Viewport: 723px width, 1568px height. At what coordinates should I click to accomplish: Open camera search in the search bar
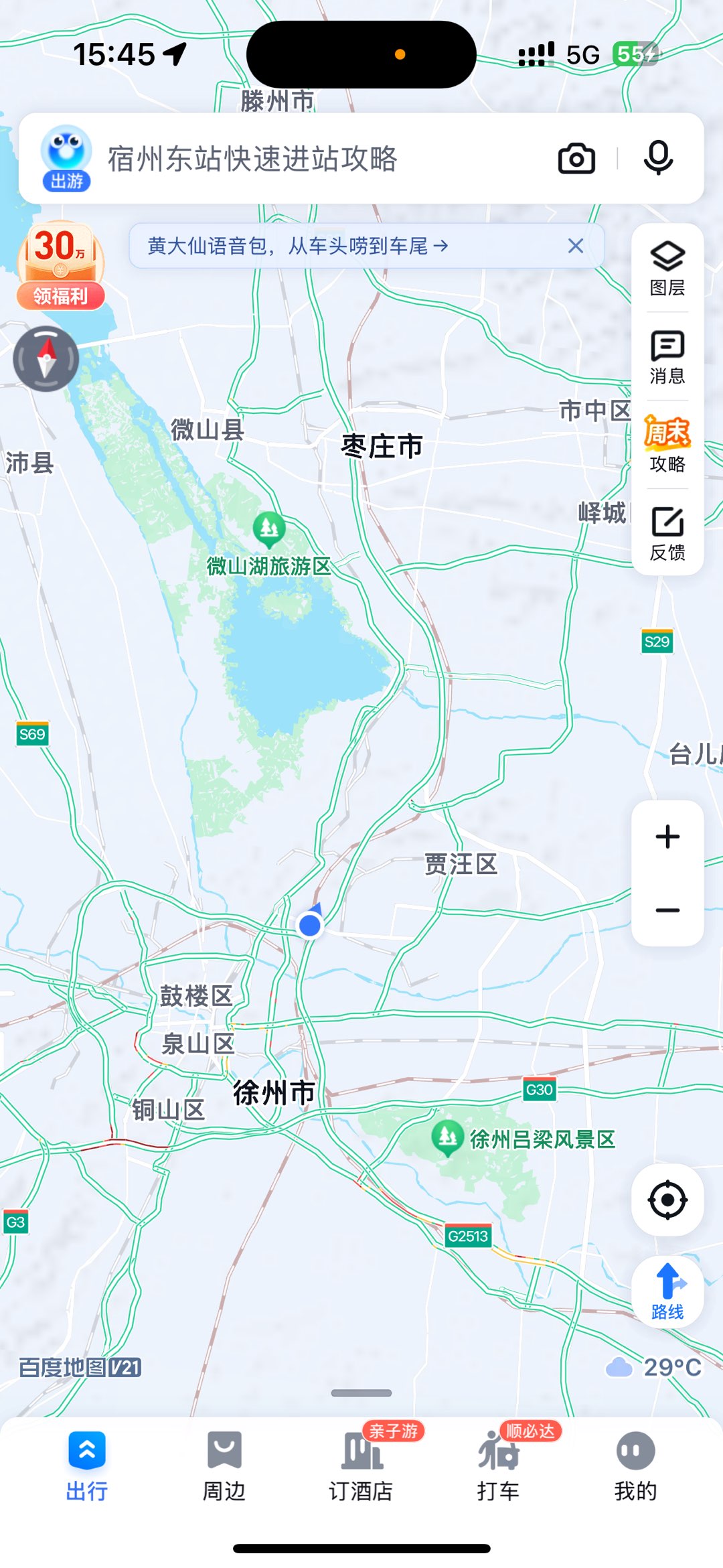(576, 159)
